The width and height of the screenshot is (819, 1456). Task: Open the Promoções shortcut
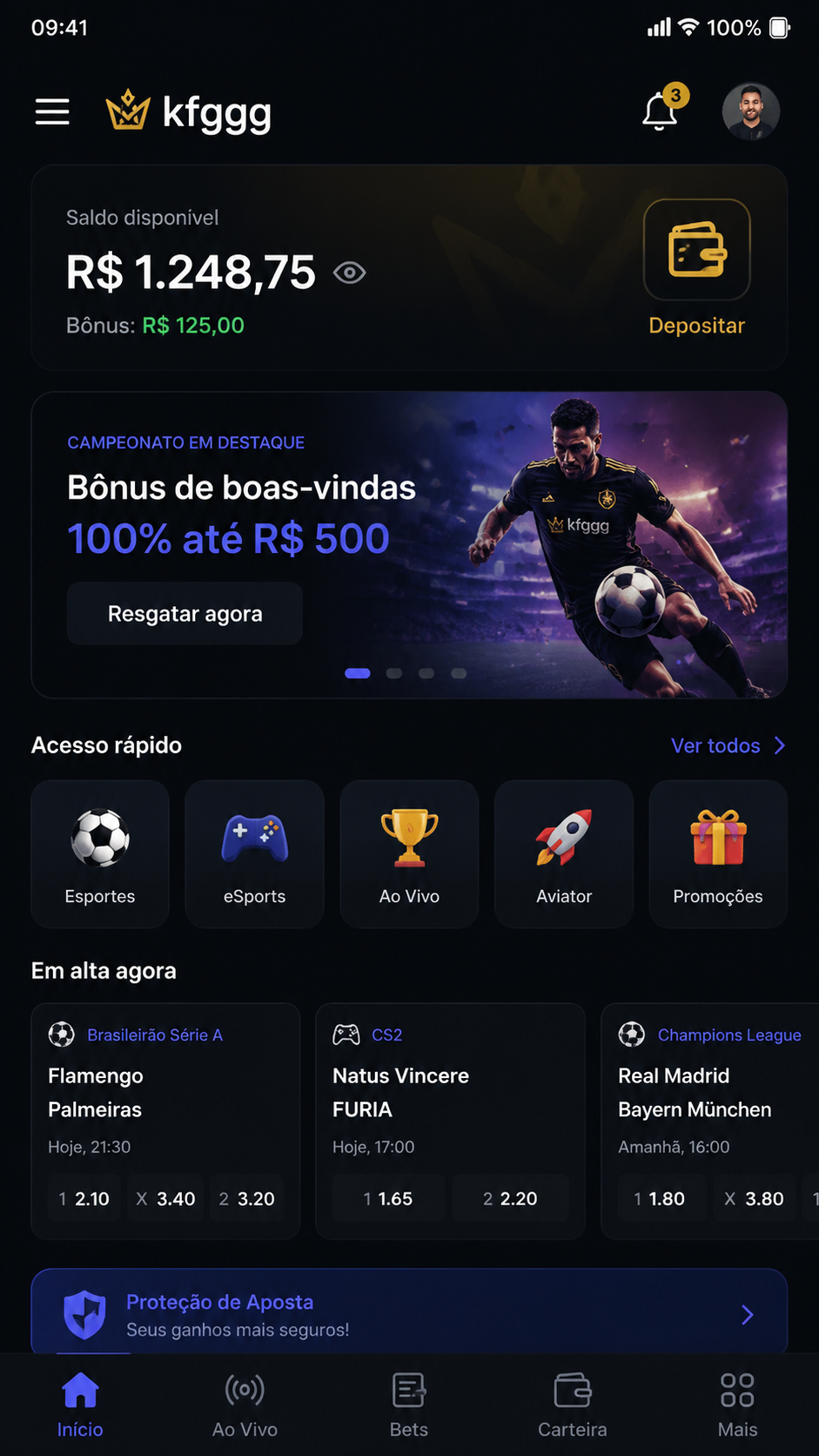click(x=718, y=854)
